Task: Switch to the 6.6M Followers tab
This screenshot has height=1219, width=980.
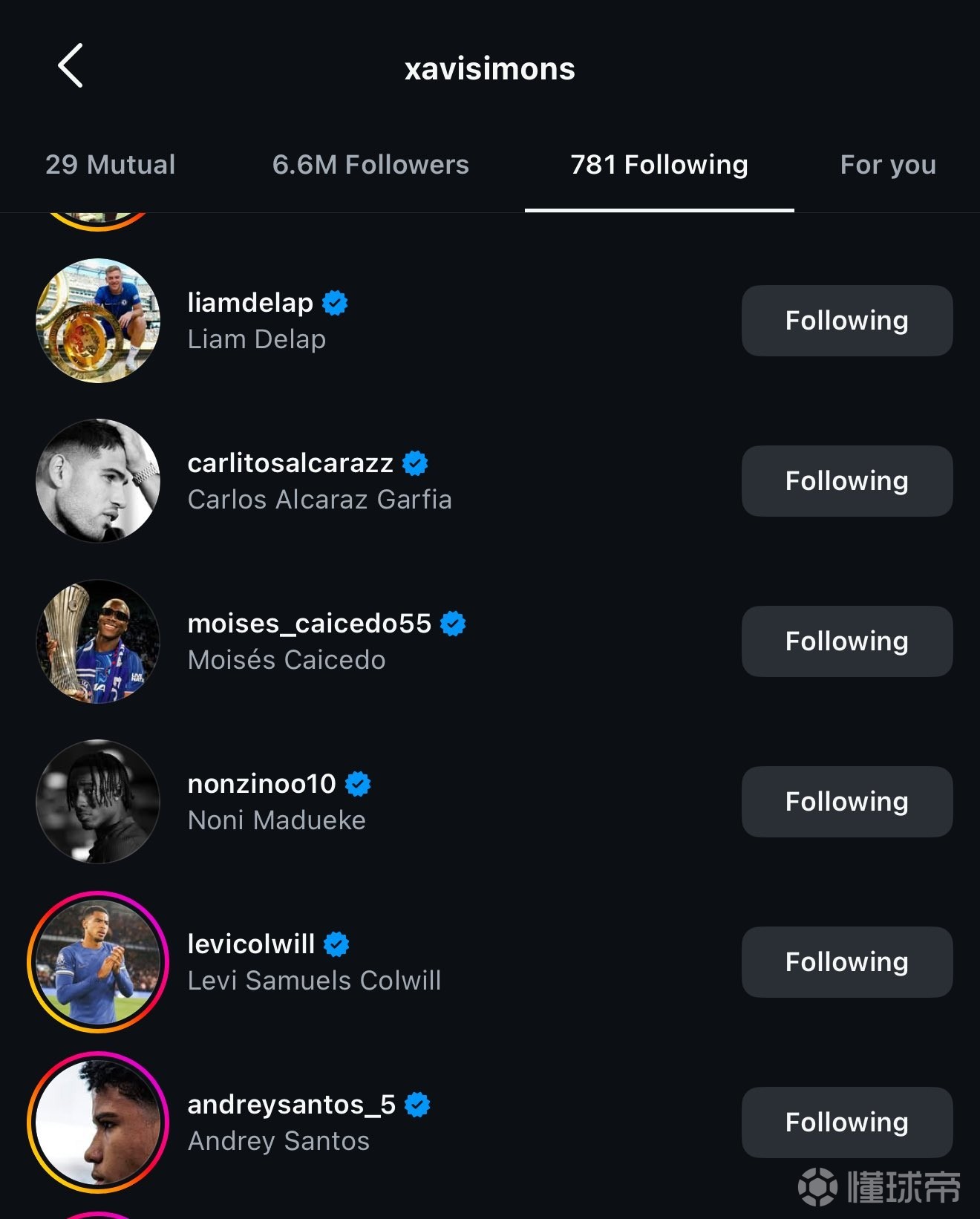Action: (x=370, y=165)
